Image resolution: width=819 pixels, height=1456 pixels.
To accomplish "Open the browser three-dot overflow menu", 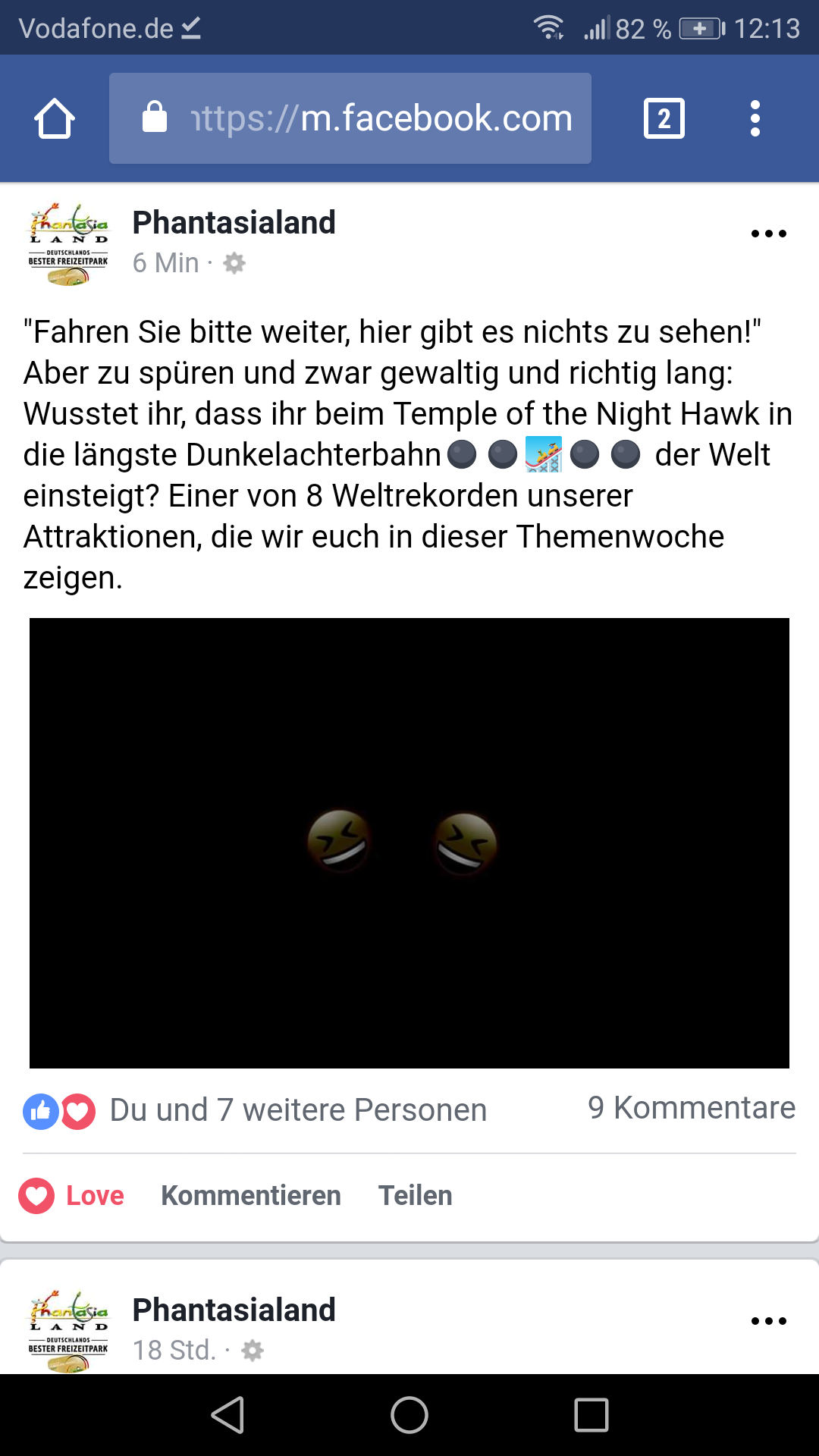I will [755, 118].
